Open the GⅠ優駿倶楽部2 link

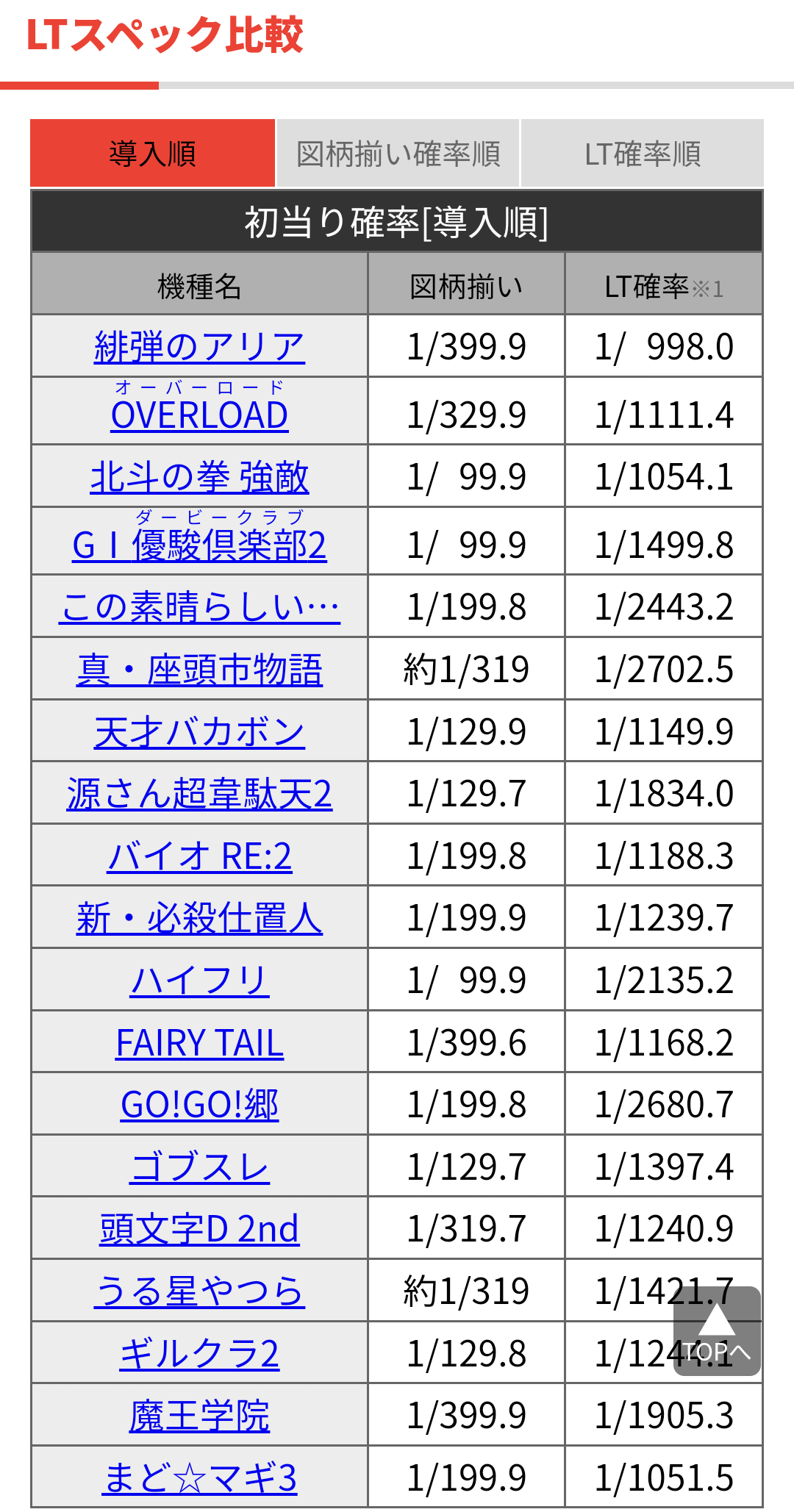[199, 545]
